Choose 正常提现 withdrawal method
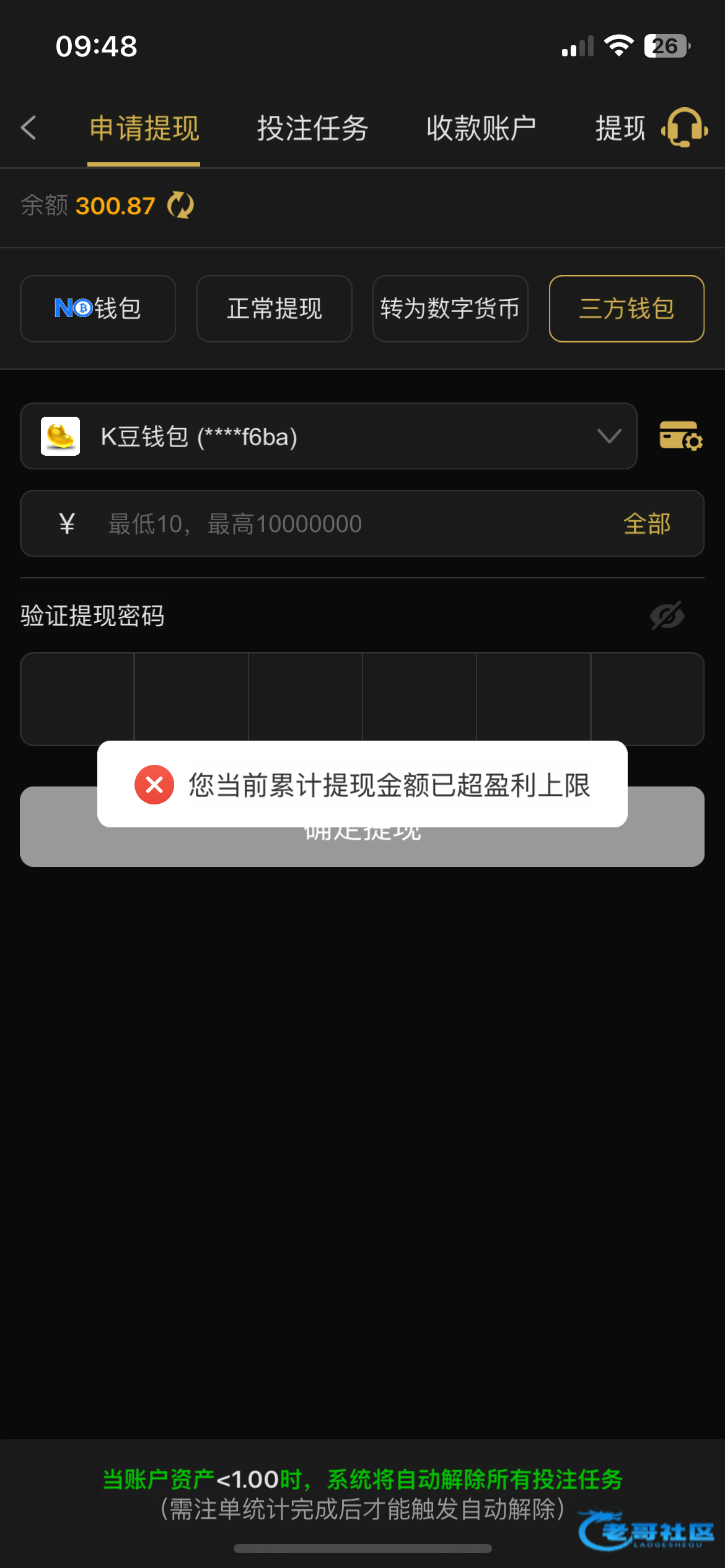725x1568 pixels. [x=274, y=308]
